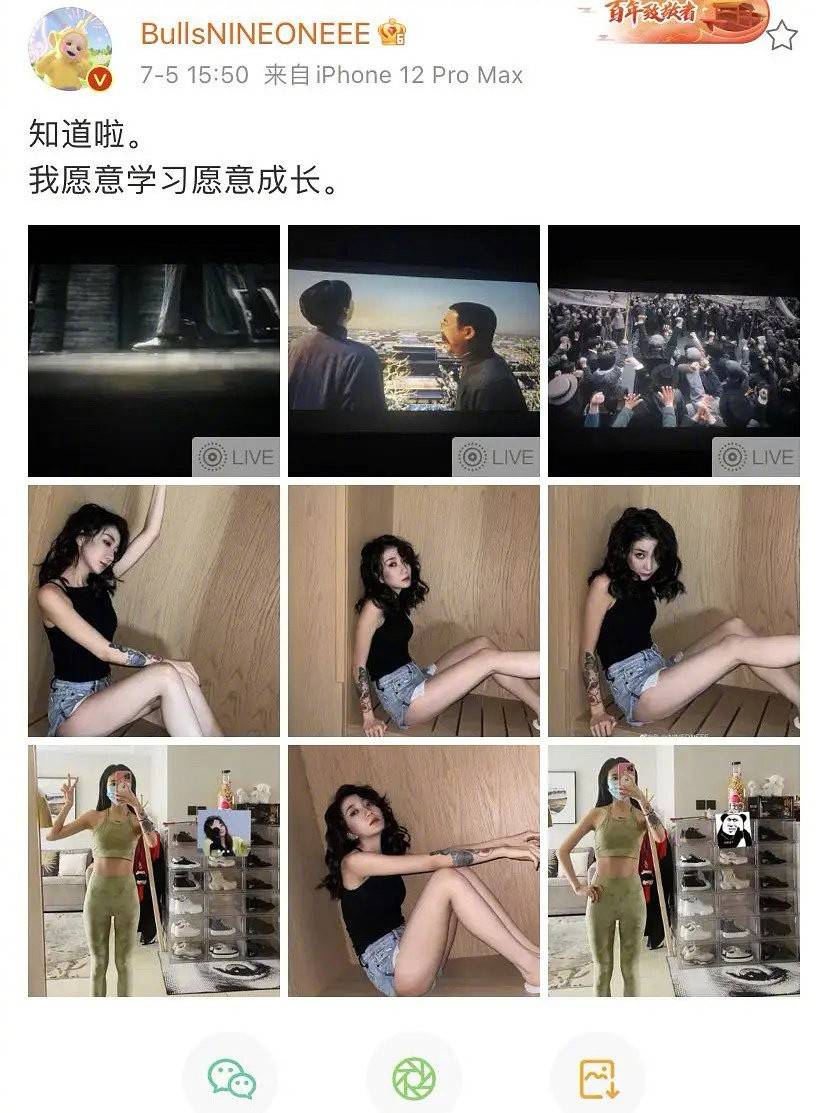The height and width of the screenshot is (1113, 827).
Task: View the photo of the woman with her arm raised
Action: pos(154,611)
